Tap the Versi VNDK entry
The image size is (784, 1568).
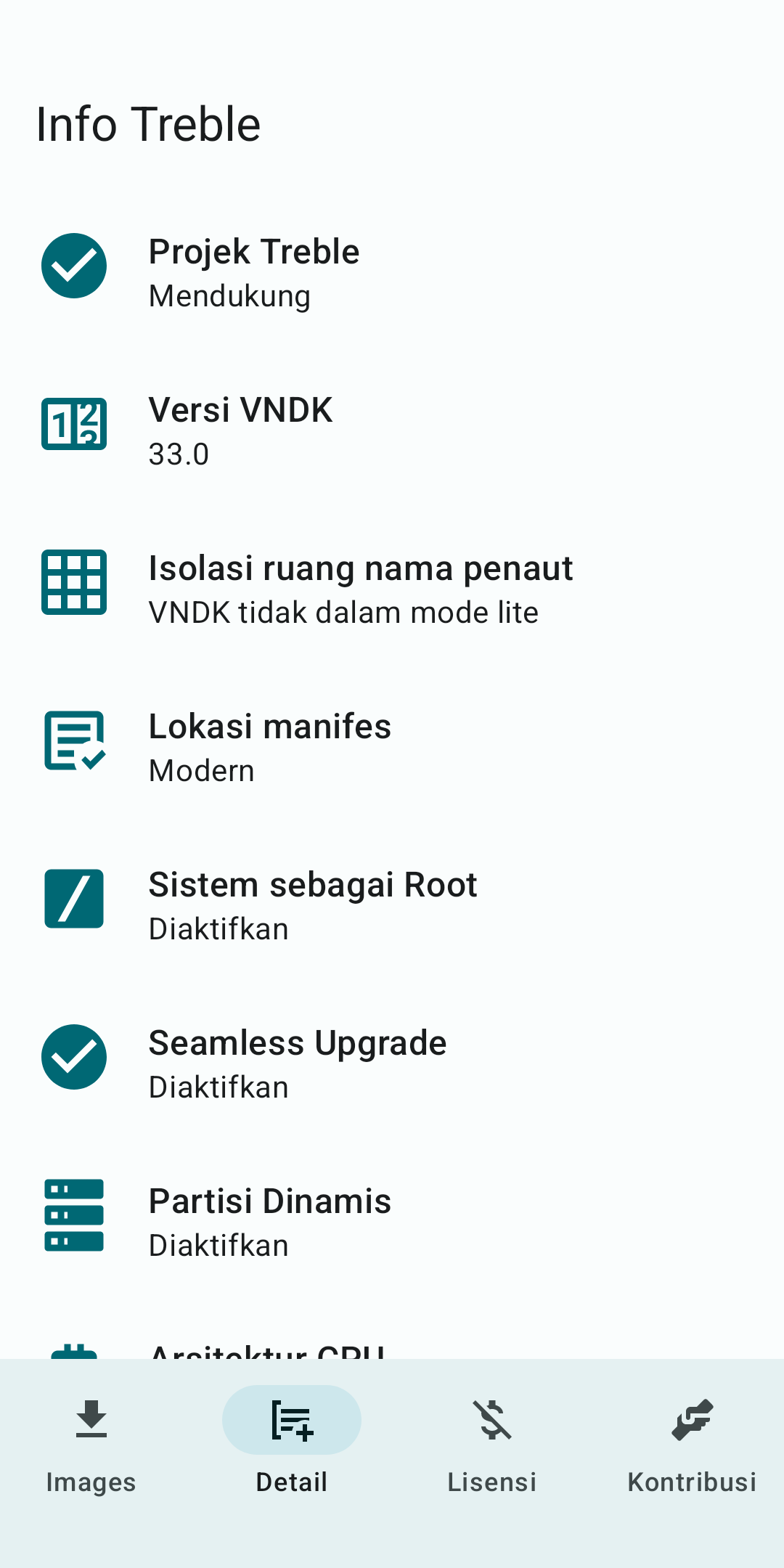coord(392,430)
